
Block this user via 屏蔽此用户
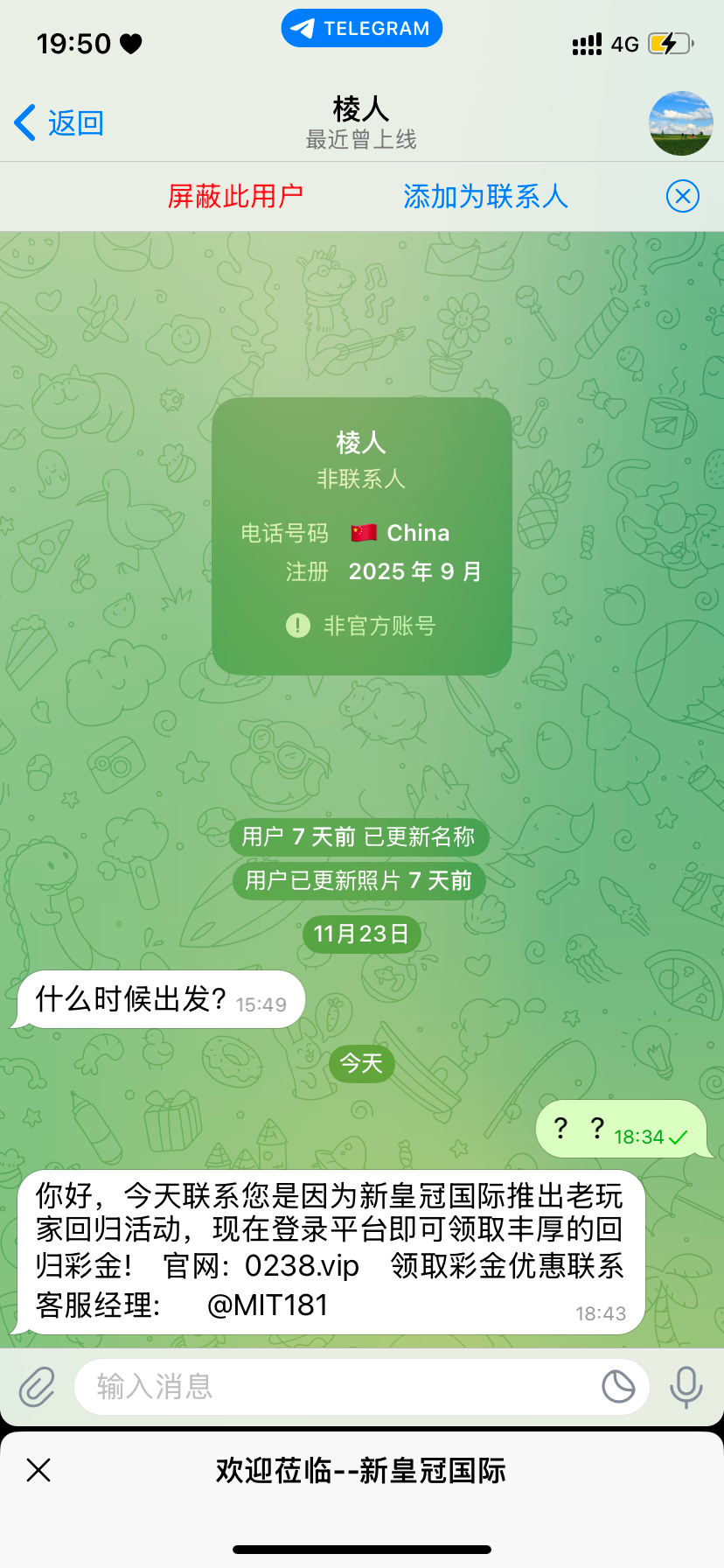[x=235, y=197]
